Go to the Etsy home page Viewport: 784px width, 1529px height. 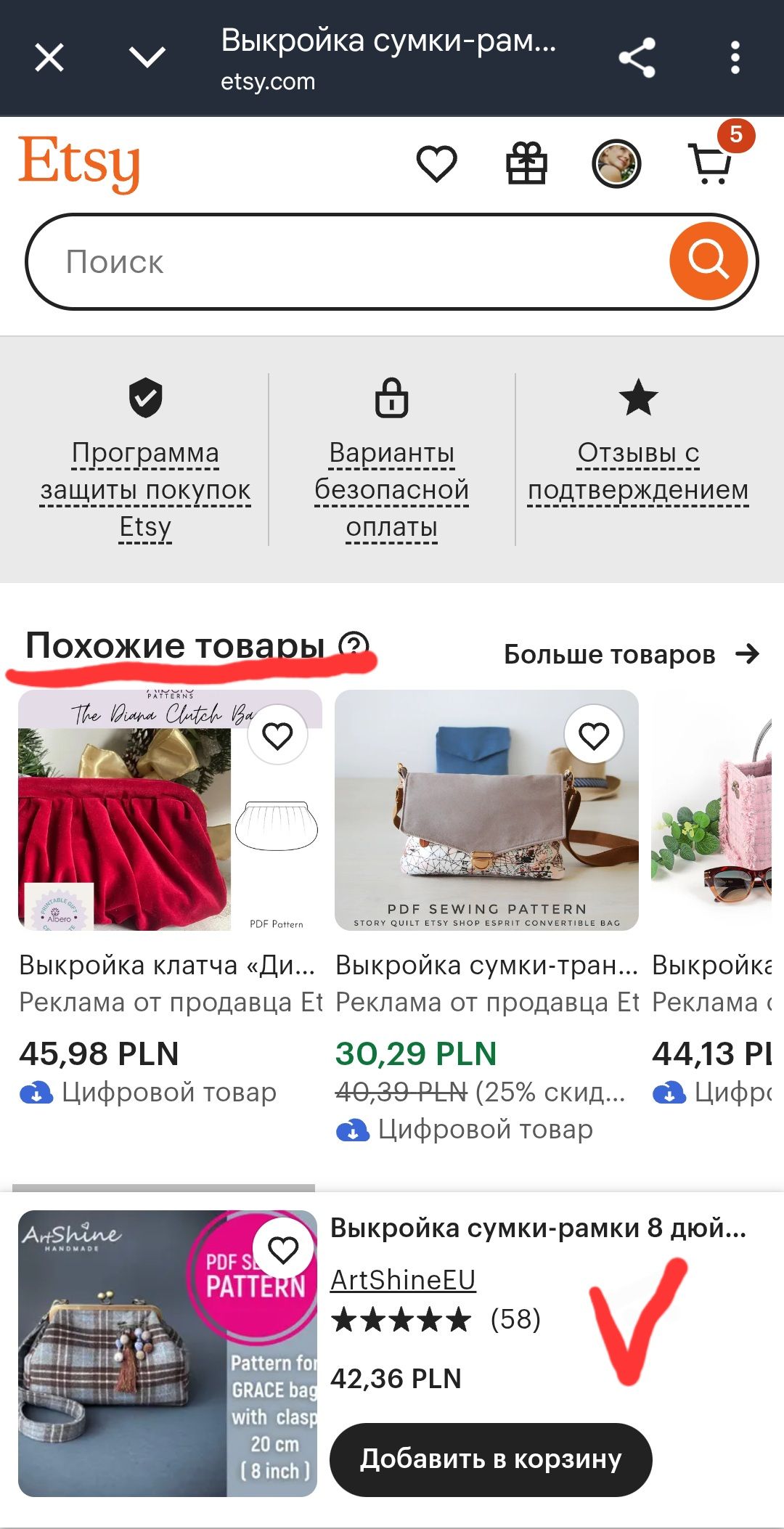[x=79, y=164]
